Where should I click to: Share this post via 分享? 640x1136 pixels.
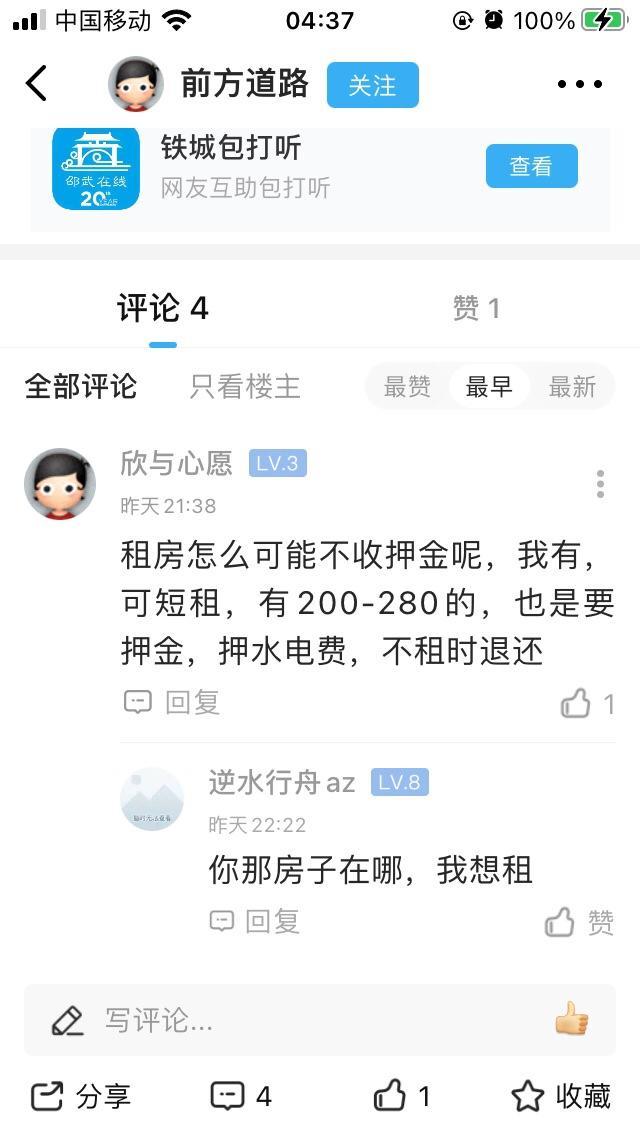click(x=81, y=1097)
